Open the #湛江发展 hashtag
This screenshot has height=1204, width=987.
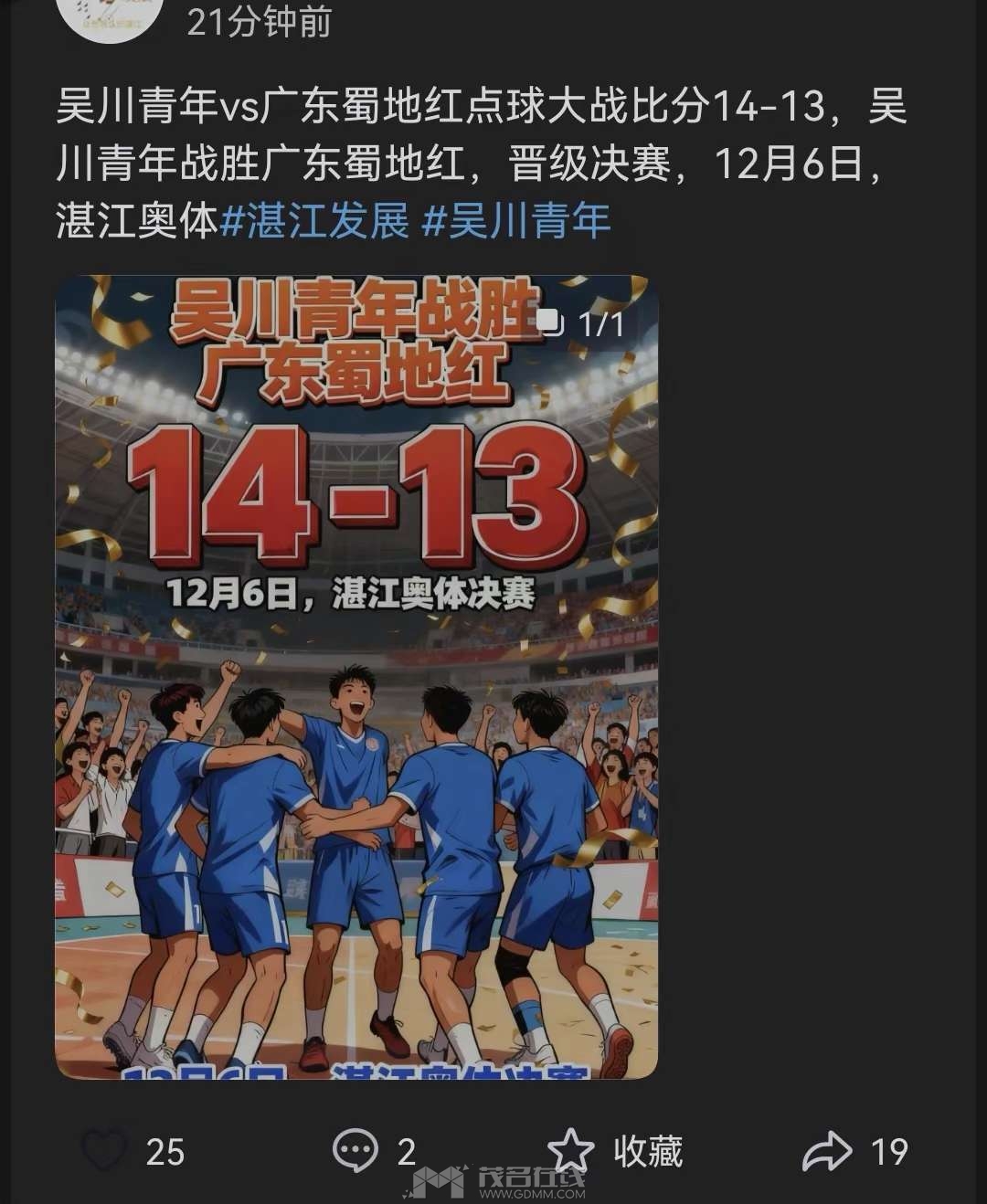[x=315, y=221]
